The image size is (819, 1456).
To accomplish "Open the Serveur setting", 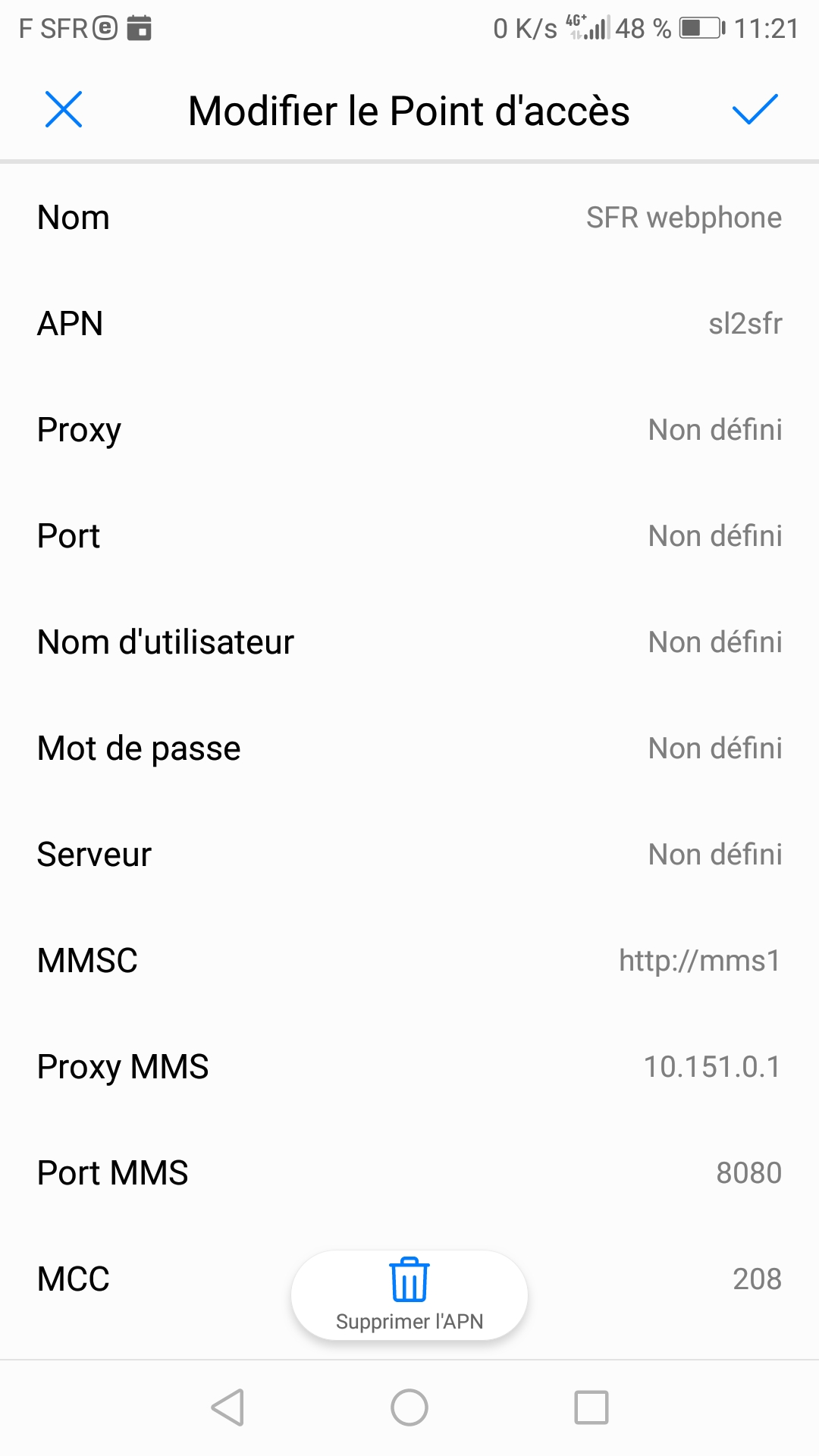I will [x=409, y=854].
